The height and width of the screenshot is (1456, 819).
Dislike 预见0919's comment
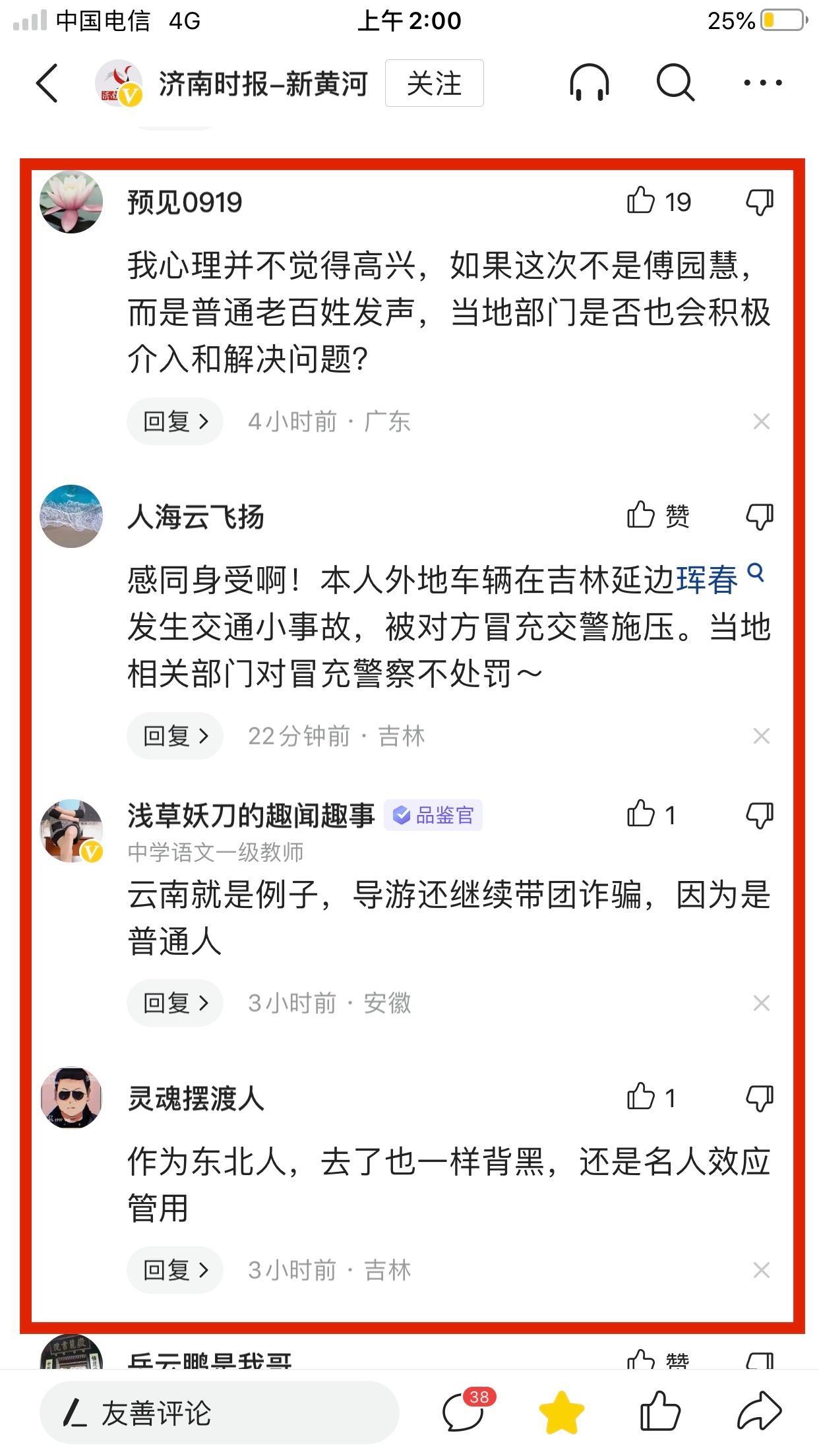(760, 201)
